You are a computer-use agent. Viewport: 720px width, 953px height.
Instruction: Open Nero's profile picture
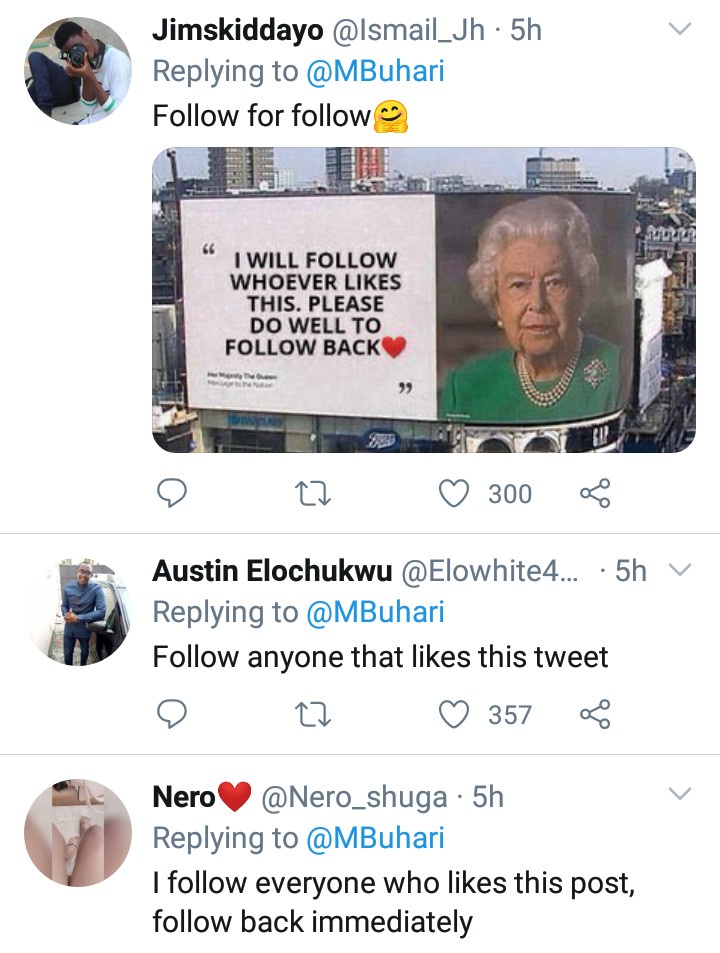click(x=77, y=833)
